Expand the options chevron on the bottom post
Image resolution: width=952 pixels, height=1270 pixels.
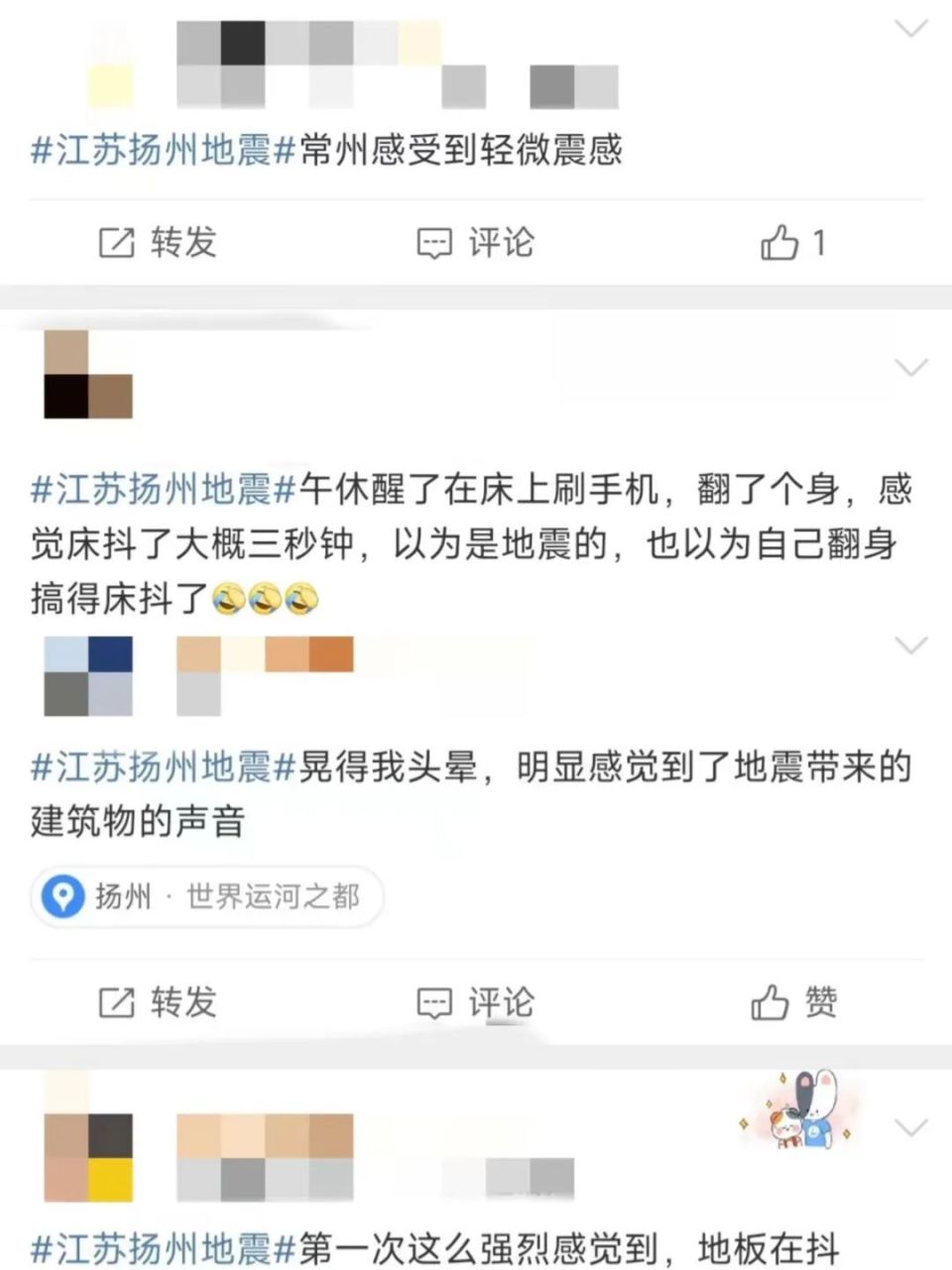pyautogui.click(x=911, y=1126)
